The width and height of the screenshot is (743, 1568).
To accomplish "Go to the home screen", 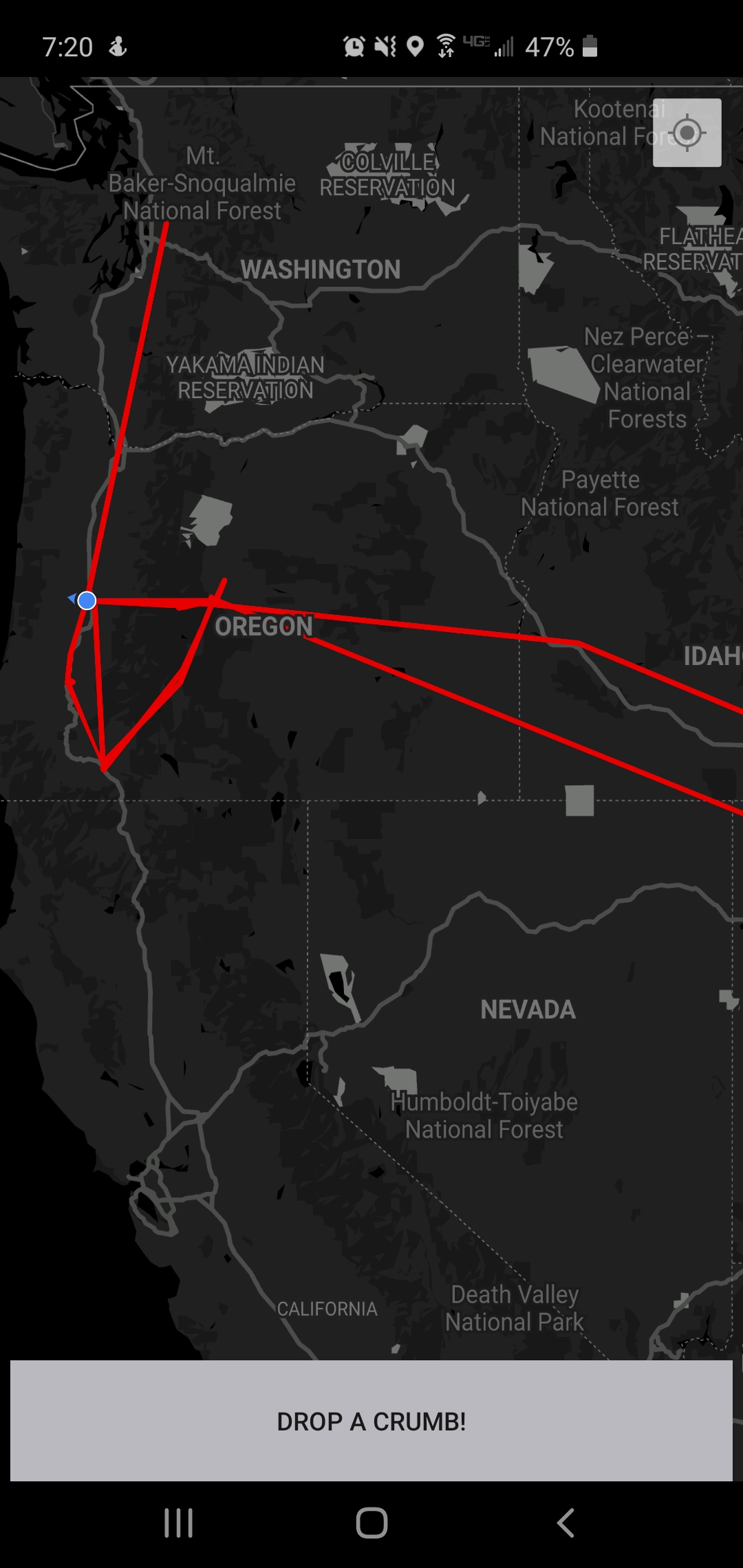I will point(371,1523).
